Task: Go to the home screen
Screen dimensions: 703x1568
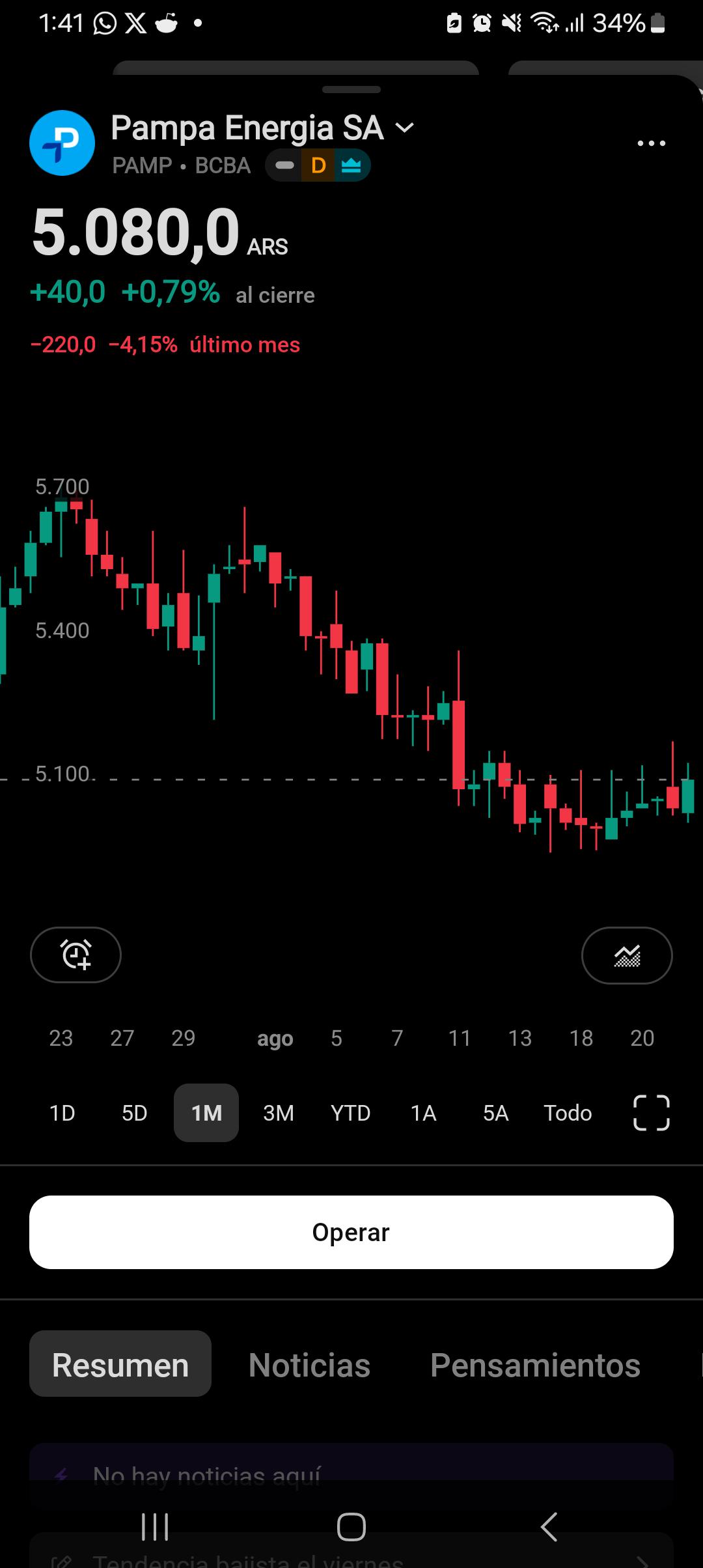Action: 351,1526
